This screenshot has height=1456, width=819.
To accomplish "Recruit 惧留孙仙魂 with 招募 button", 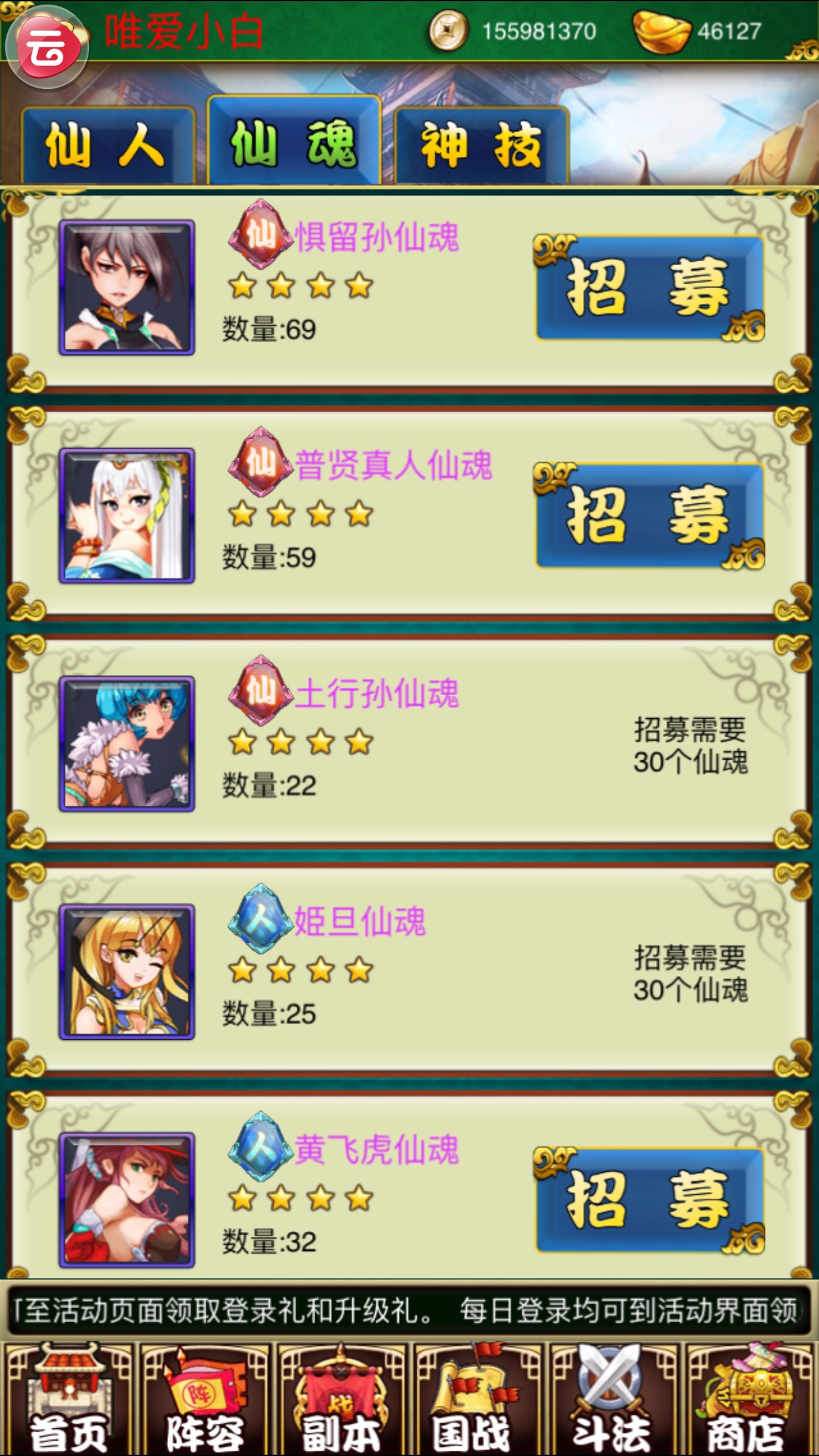I will (x=649, y=288).
